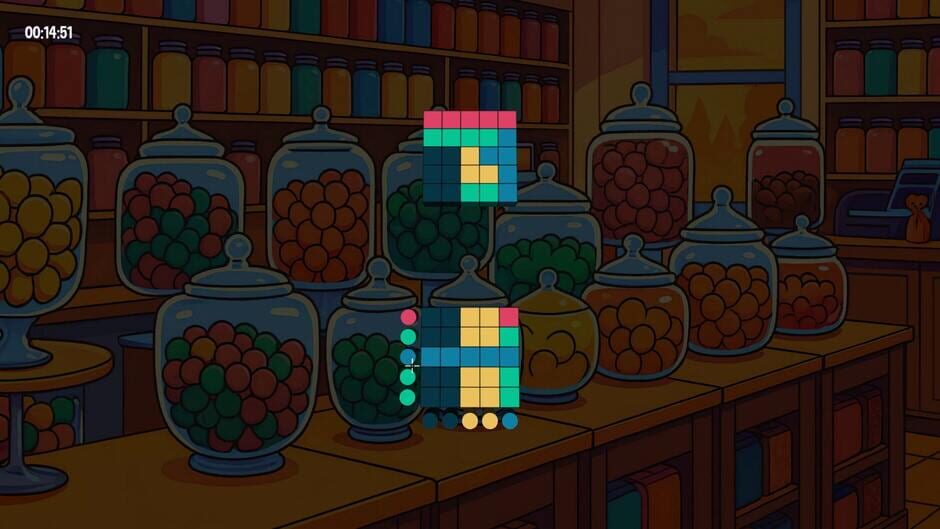Tap the blue dot beside the third row

click(x=408, y=357)
